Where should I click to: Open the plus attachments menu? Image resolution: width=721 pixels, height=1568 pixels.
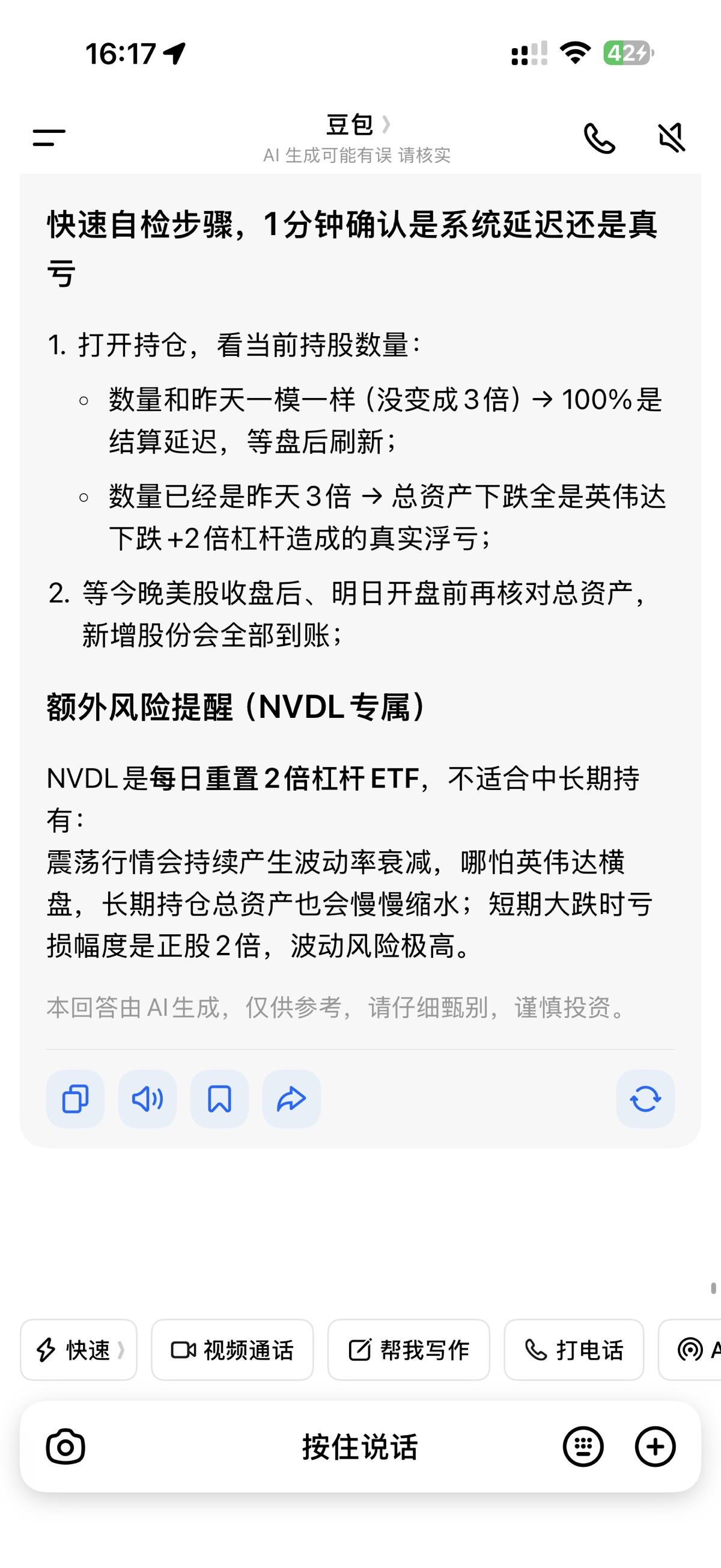pos(656,1447)
